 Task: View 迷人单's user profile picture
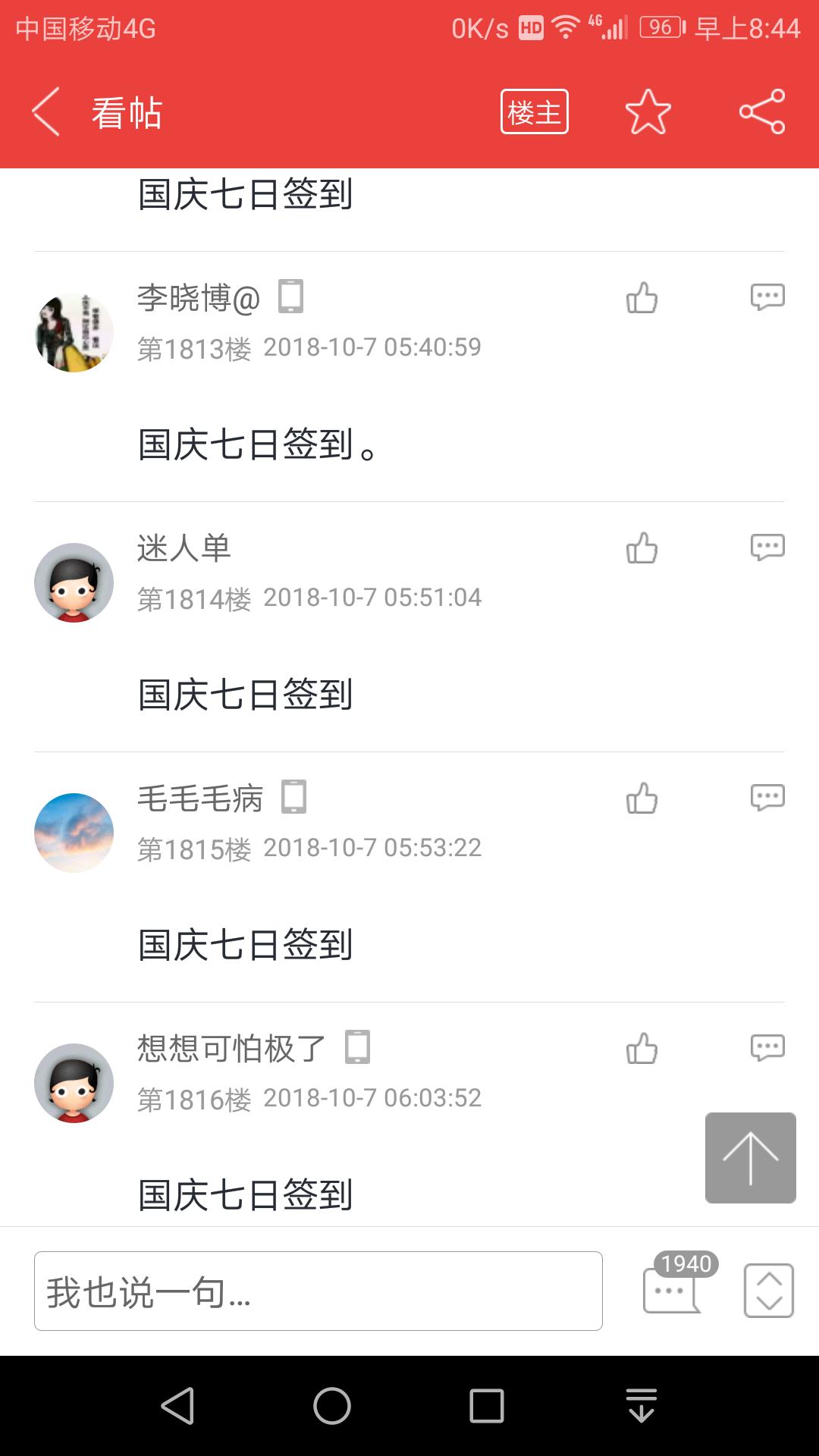(x=74, y=582)
